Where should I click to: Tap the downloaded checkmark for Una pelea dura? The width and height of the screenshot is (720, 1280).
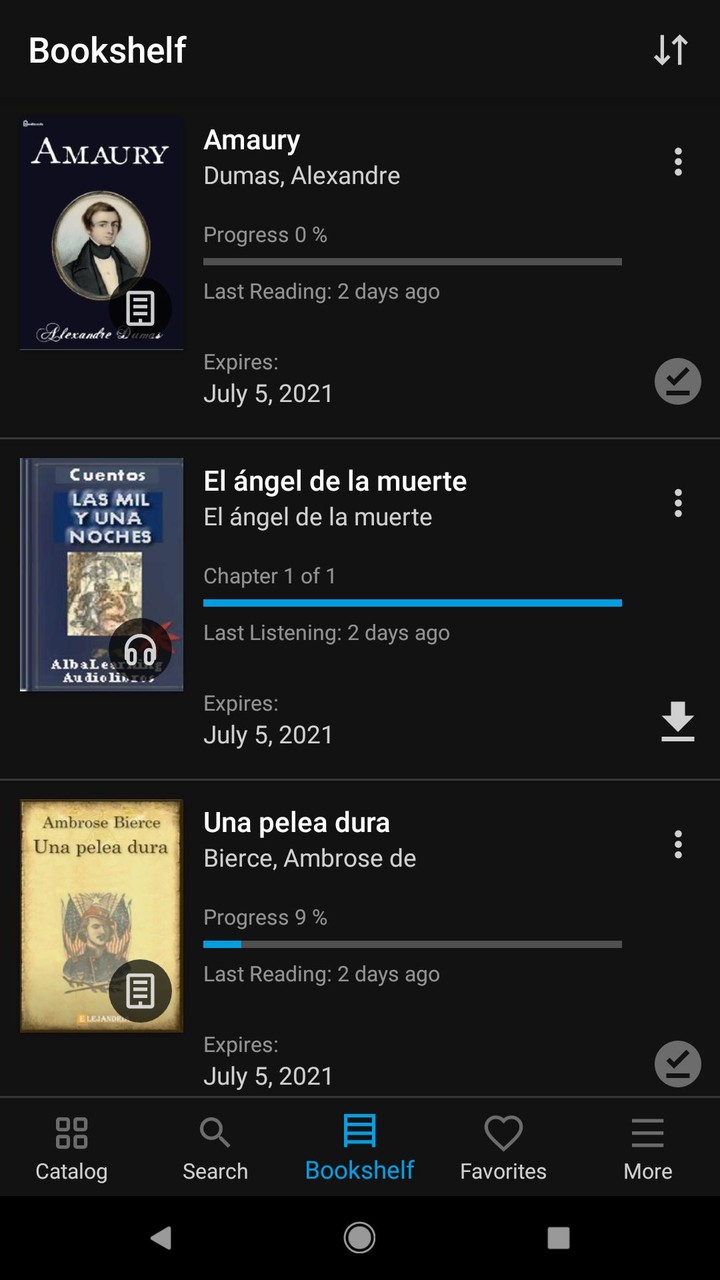(x=678, y=1063)
